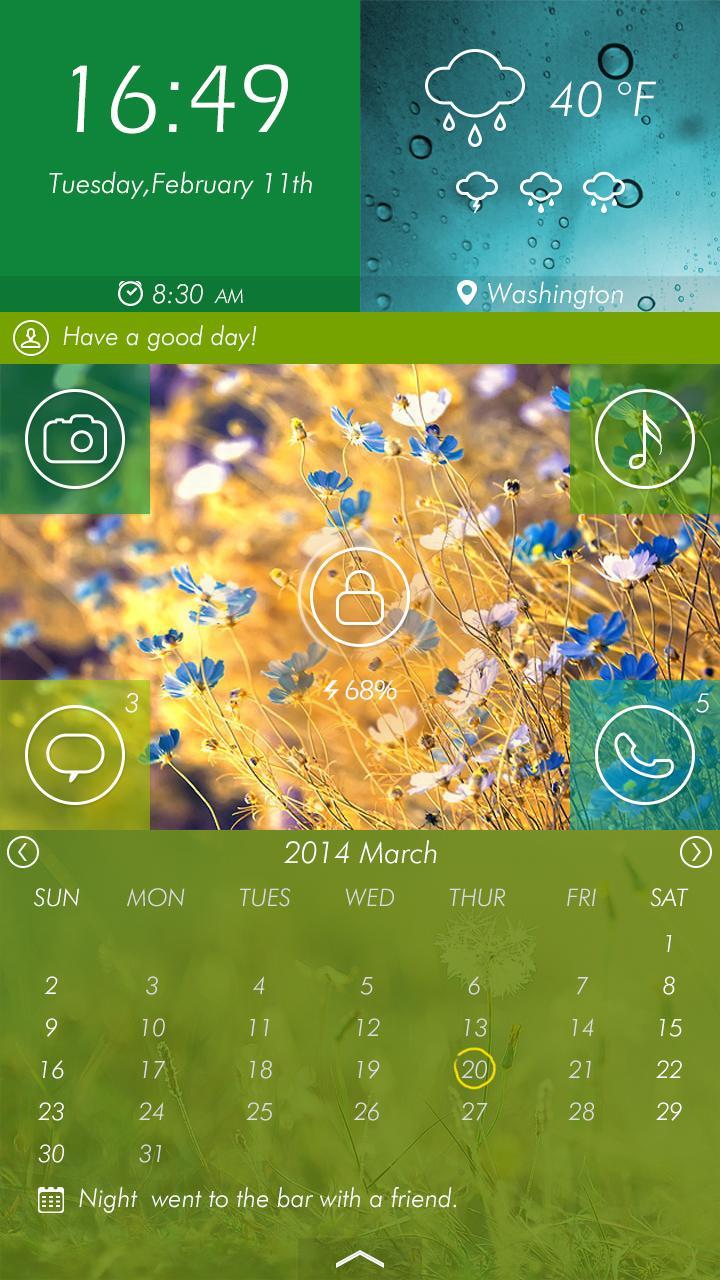Open messages speech bubble shortcut
Viewport: 720px width, 1280px height.
75,755
